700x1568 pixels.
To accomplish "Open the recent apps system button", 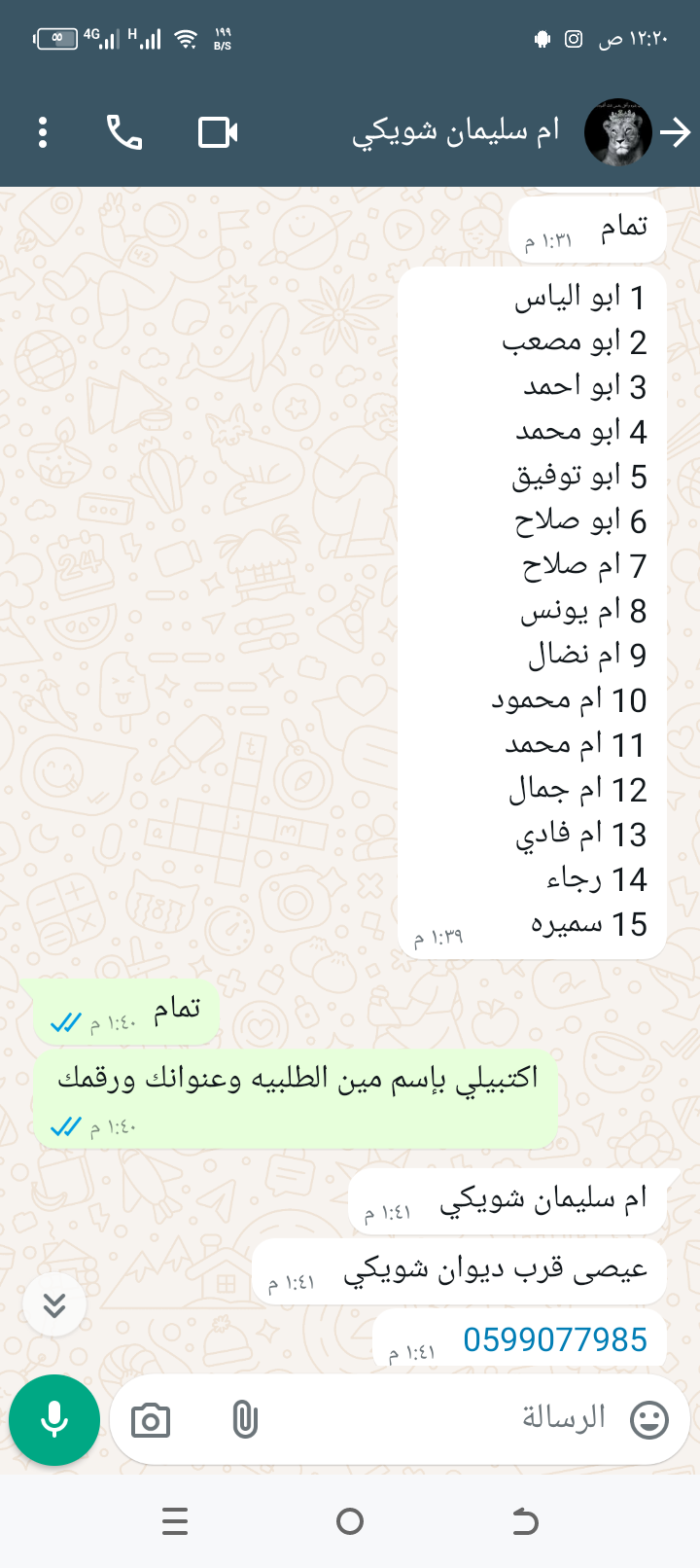I will click(175, 1521).
